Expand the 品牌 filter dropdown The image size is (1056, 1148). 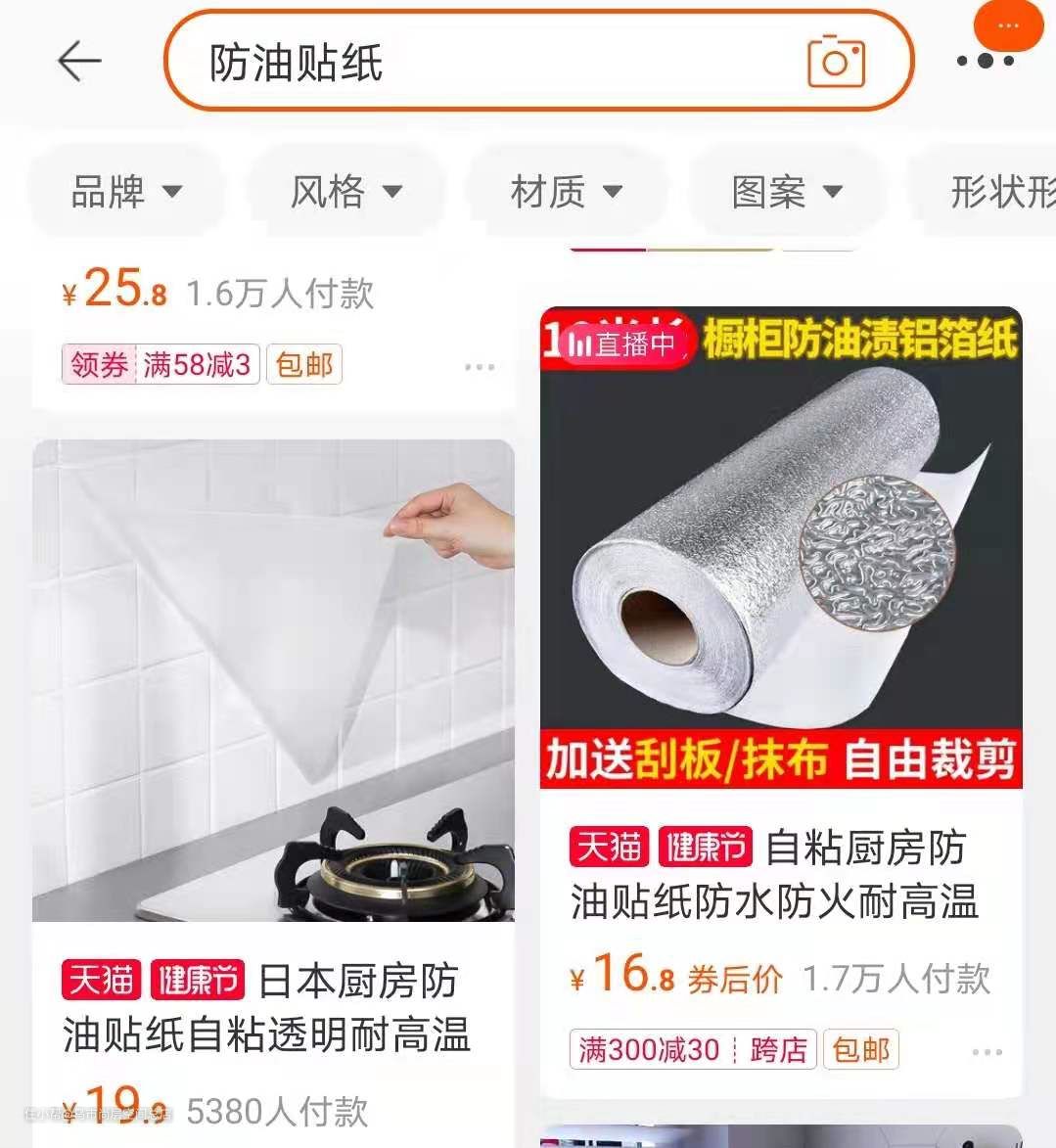pyautogui.click(x=126, y=191)
